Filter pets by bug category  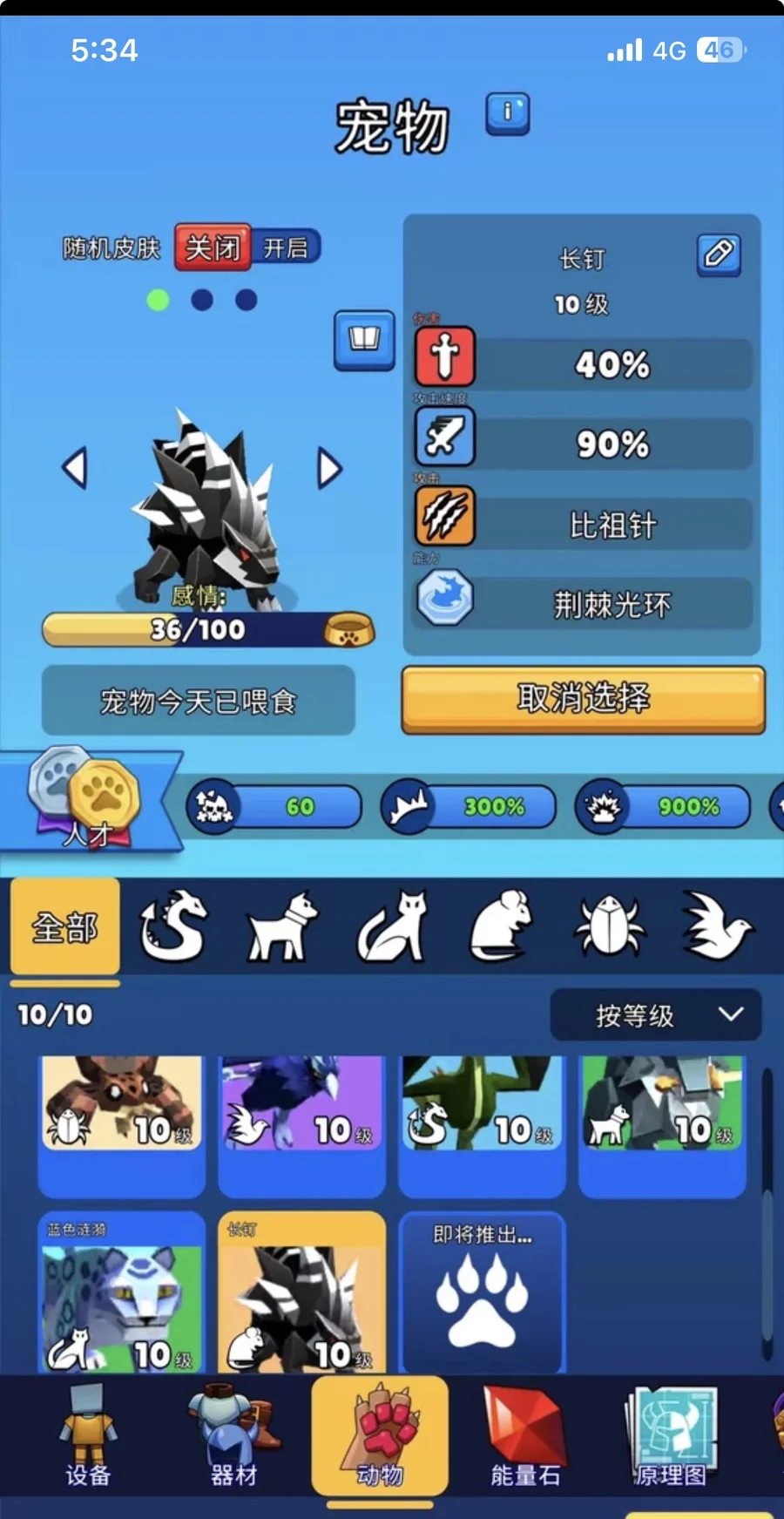tap(610, 926)
